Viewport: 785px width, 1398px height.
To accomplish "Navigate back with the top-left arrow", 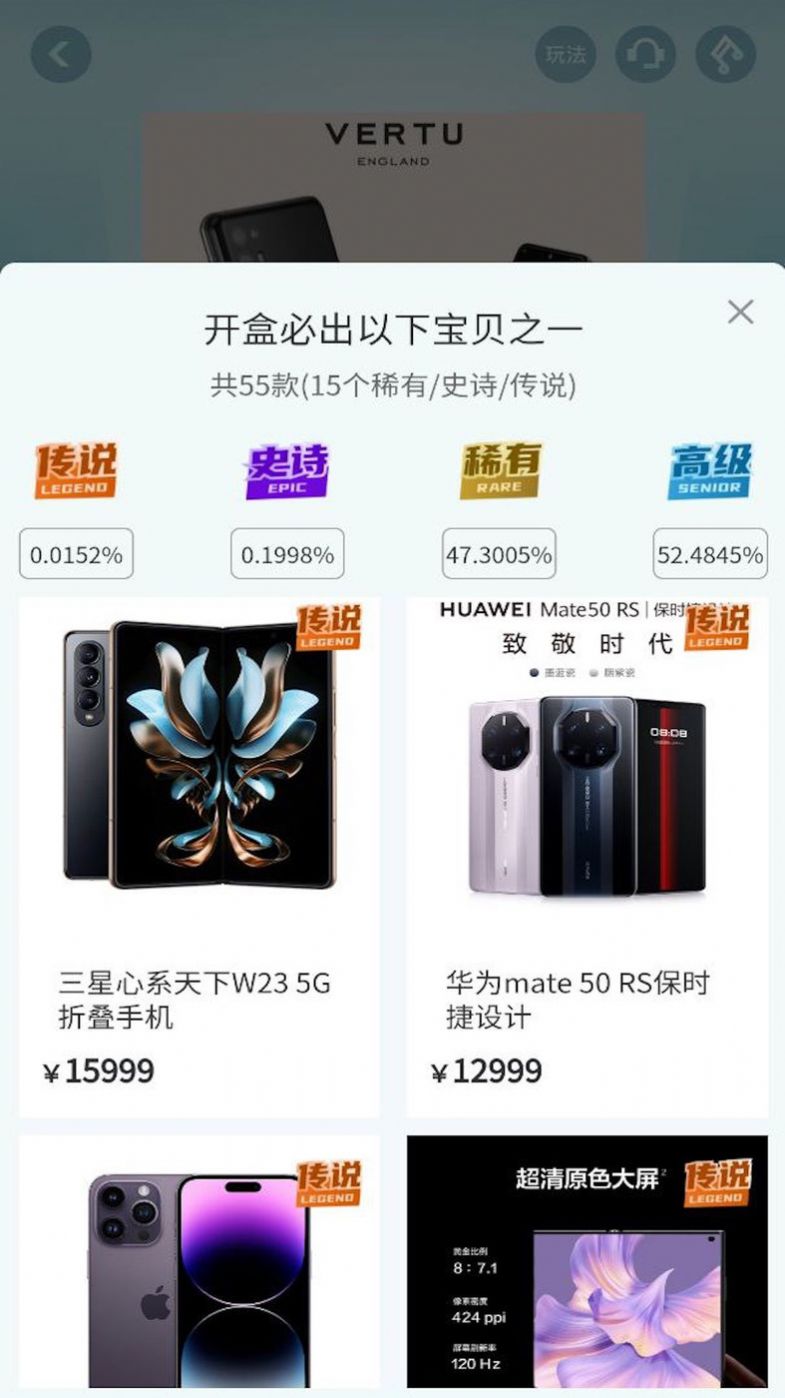I will 60,54.
